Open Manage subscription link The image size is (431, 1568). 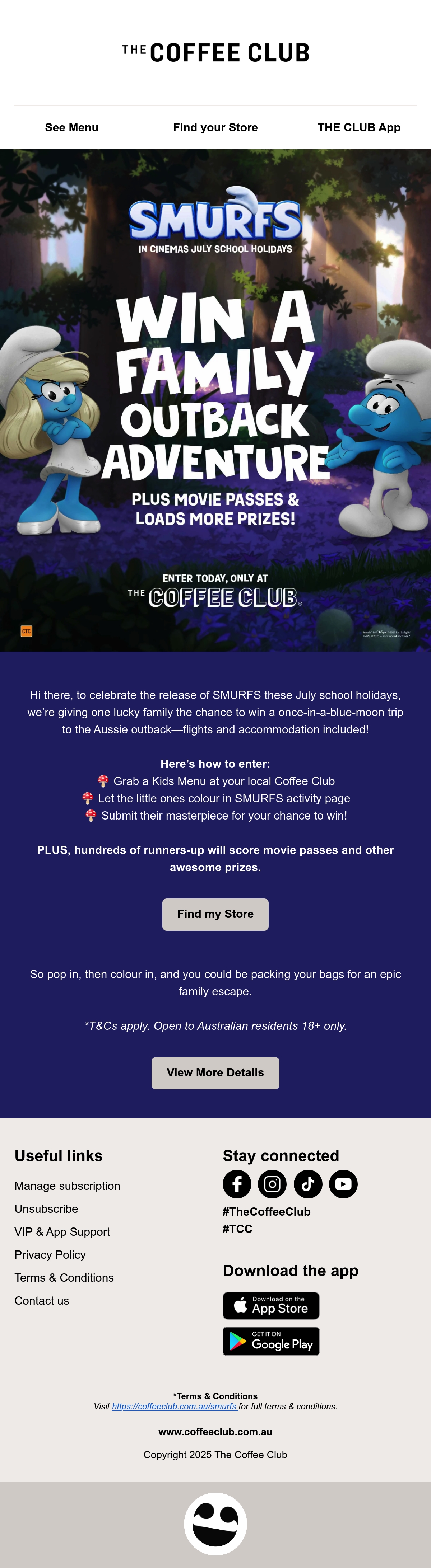[x=67, y=1186]
